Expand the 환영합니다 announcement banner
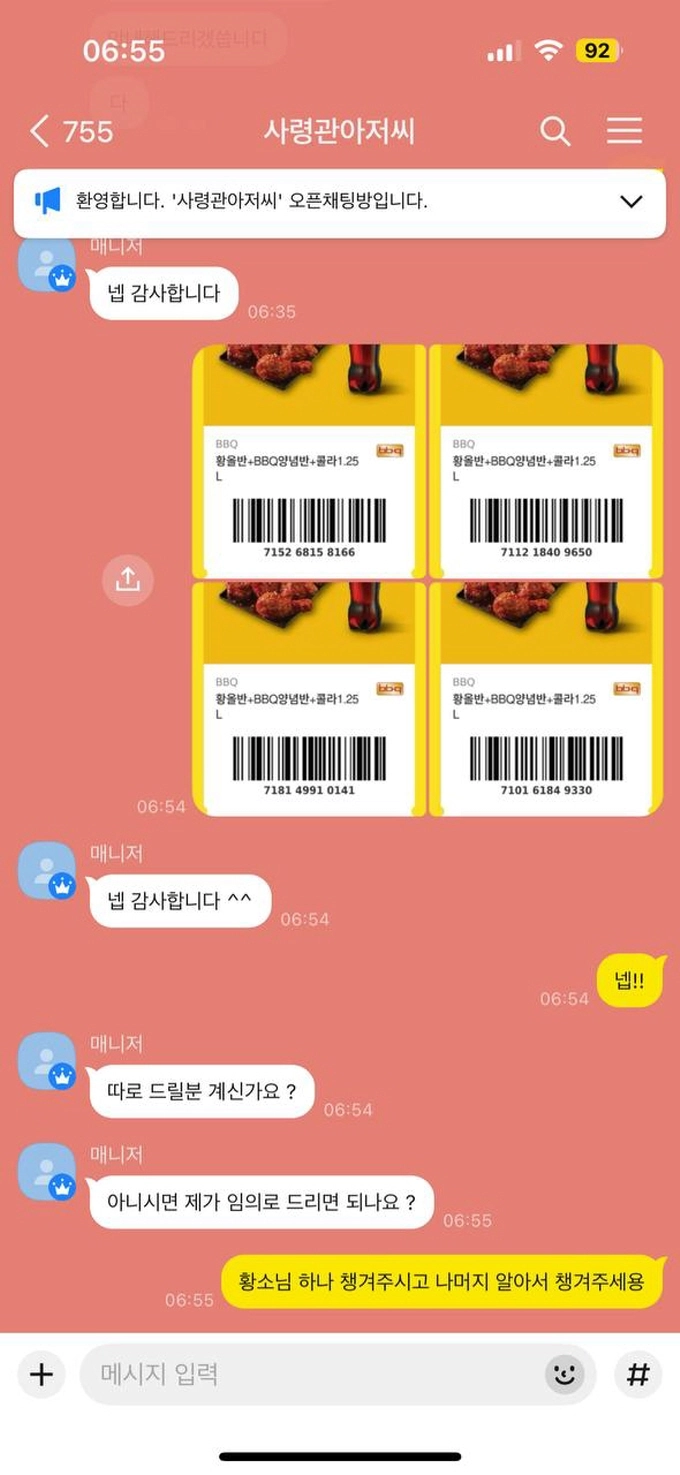Image resolution: width=680 pixels, height=1475 pixels. 631,201
